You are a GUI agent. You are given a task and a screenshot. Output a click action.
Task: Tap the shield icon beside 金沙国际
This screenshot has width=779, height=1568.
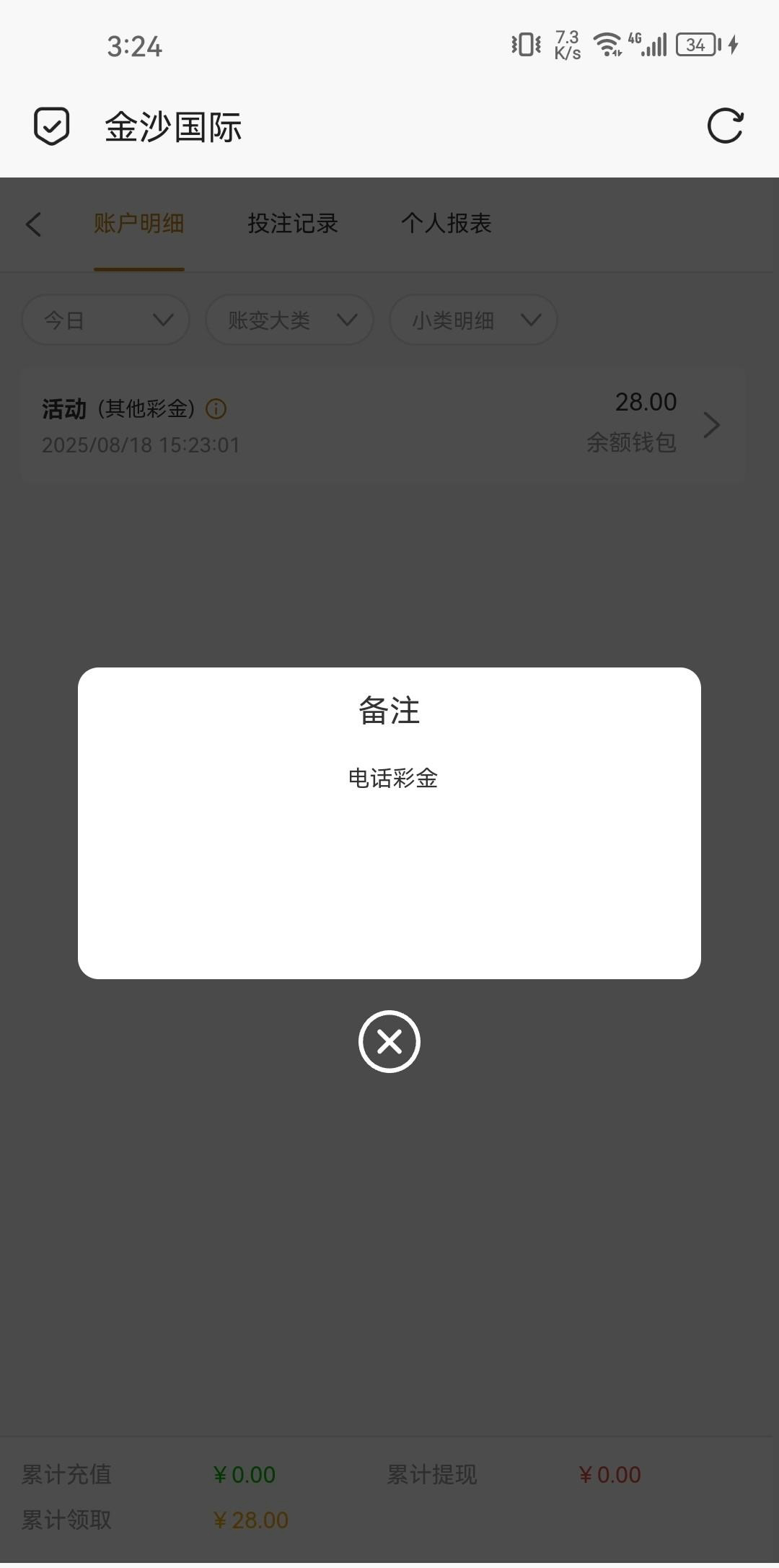coord(52,126)
